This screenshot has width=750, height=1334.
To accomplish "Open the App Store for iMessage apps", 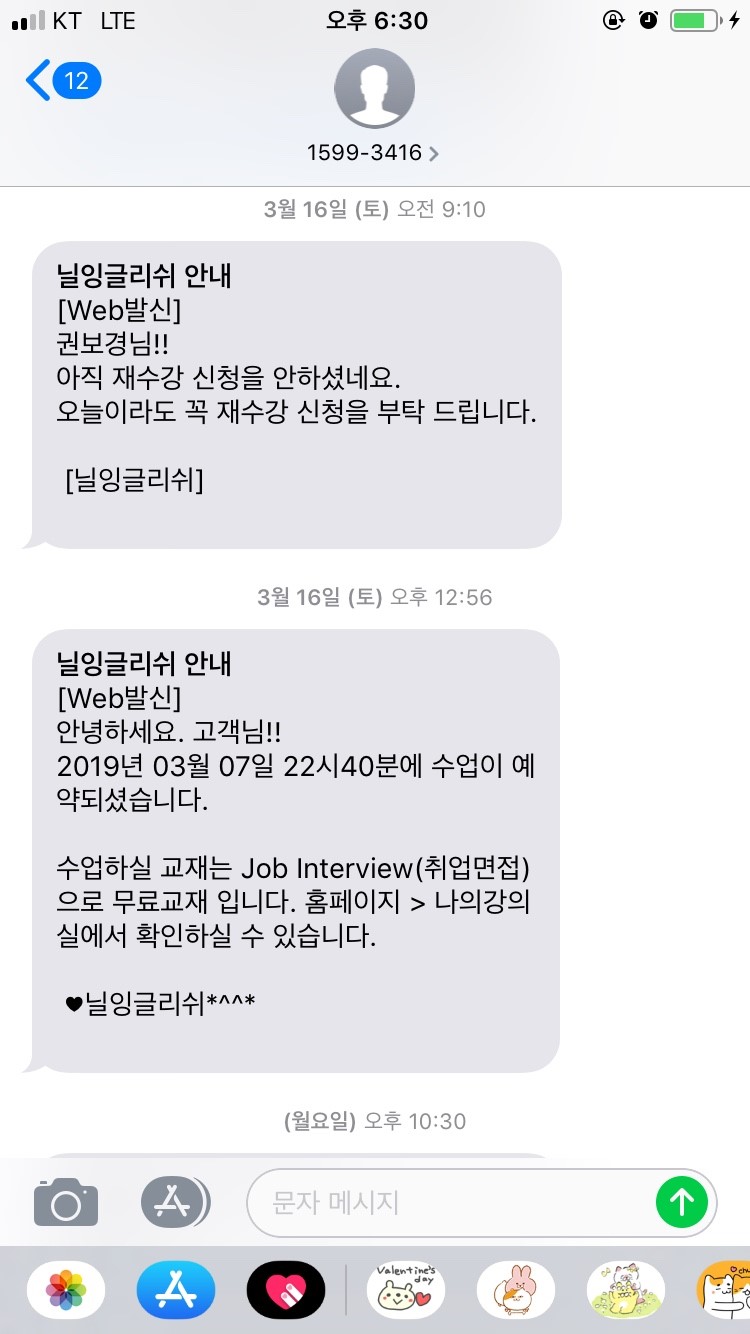I will [176, 1290].
